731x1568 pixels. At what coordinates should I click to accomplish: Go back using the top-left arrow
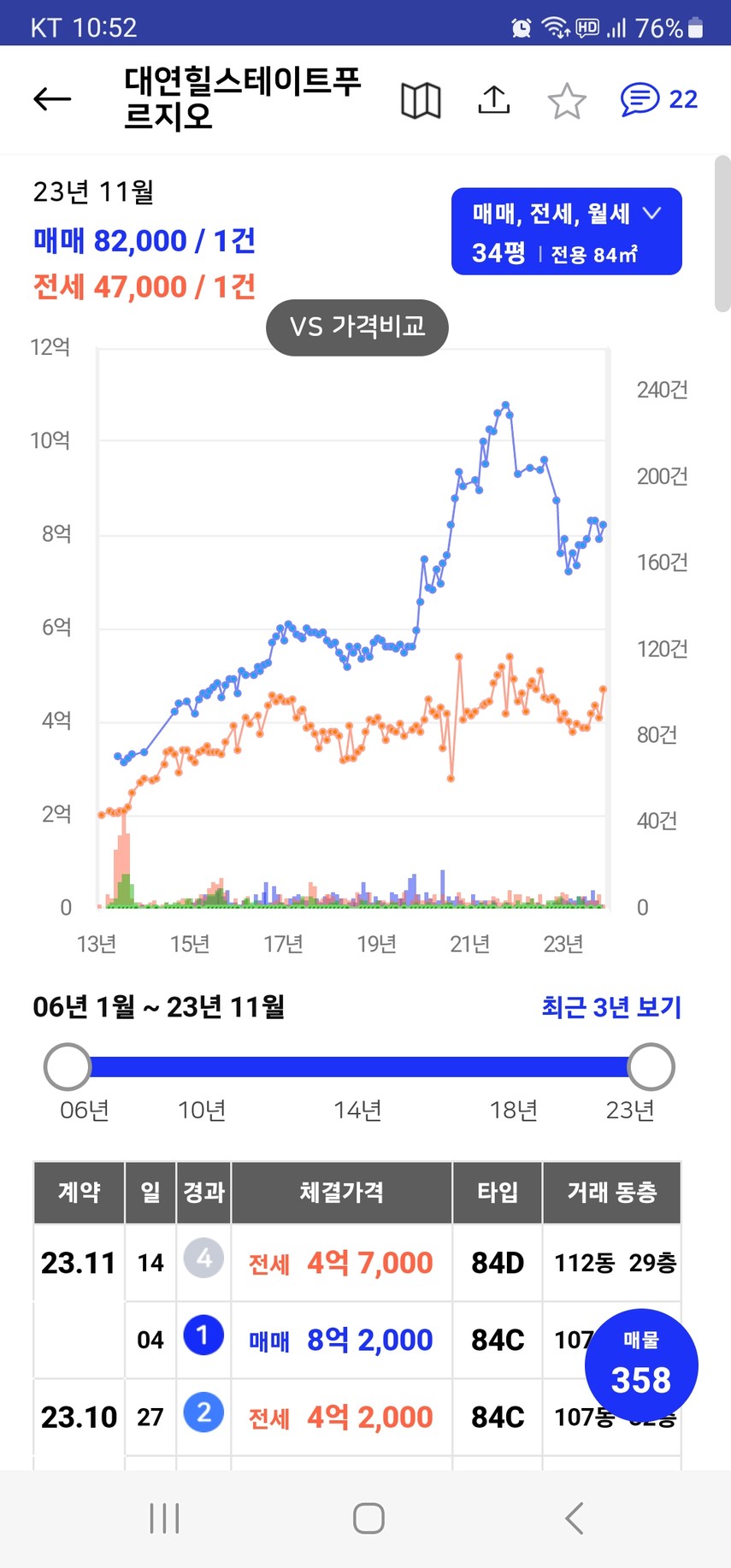(x=52, y=99)
